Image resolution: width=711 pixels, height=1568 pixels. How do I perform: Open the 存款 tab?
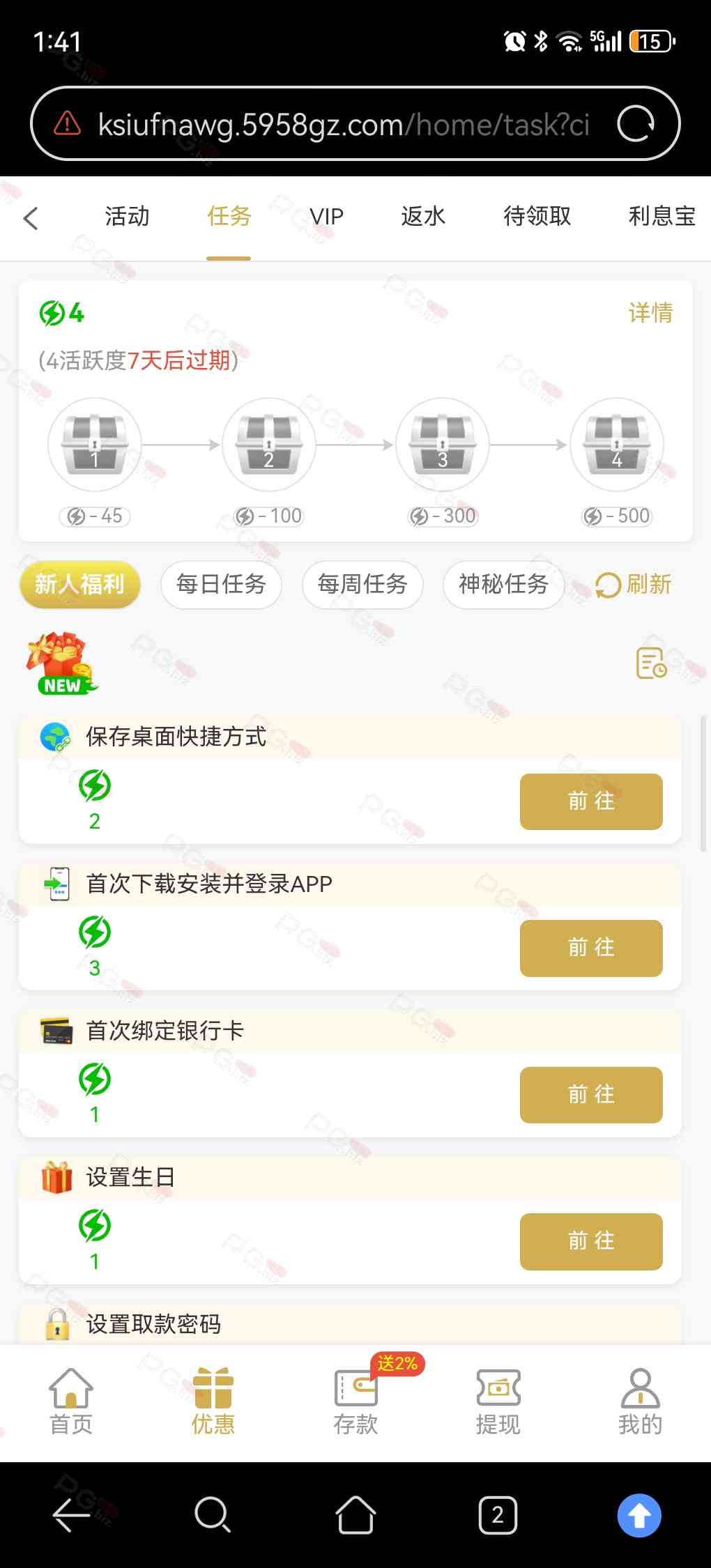click(355, 1401)
